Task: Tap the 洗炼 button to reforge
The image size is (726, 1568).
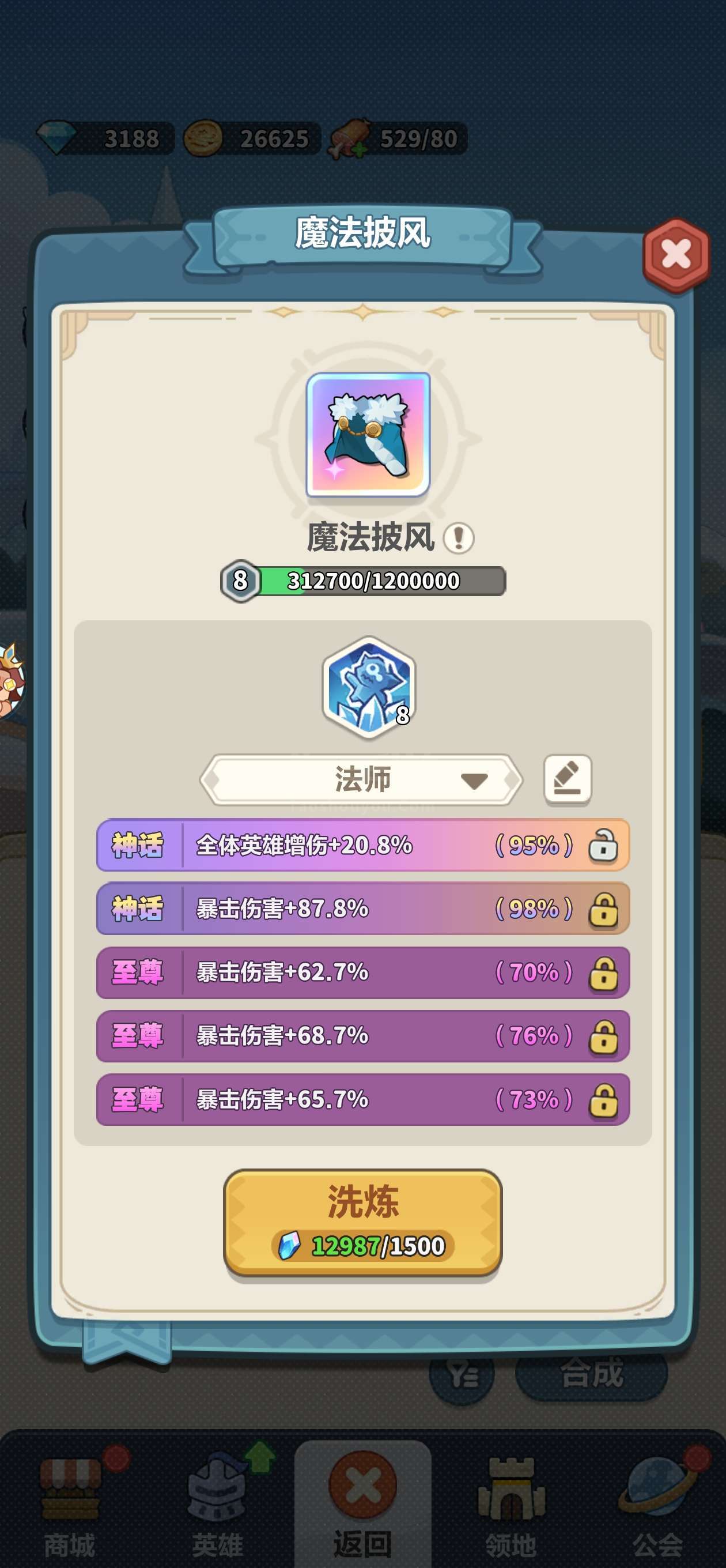Action: [362, 1223]
